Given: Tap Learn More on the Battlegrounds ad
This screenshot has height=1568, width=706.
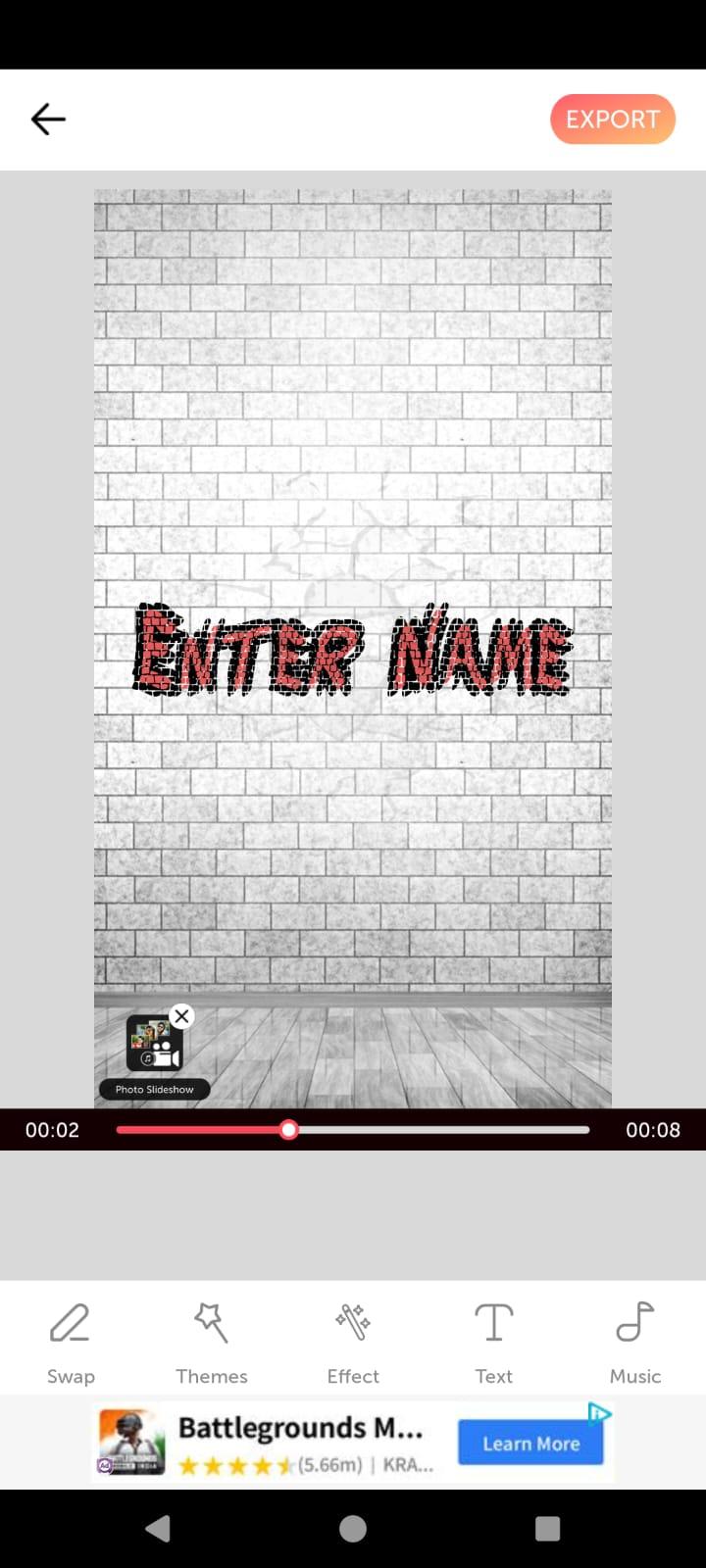Looking at the screenshot, I should point(530,1444).
